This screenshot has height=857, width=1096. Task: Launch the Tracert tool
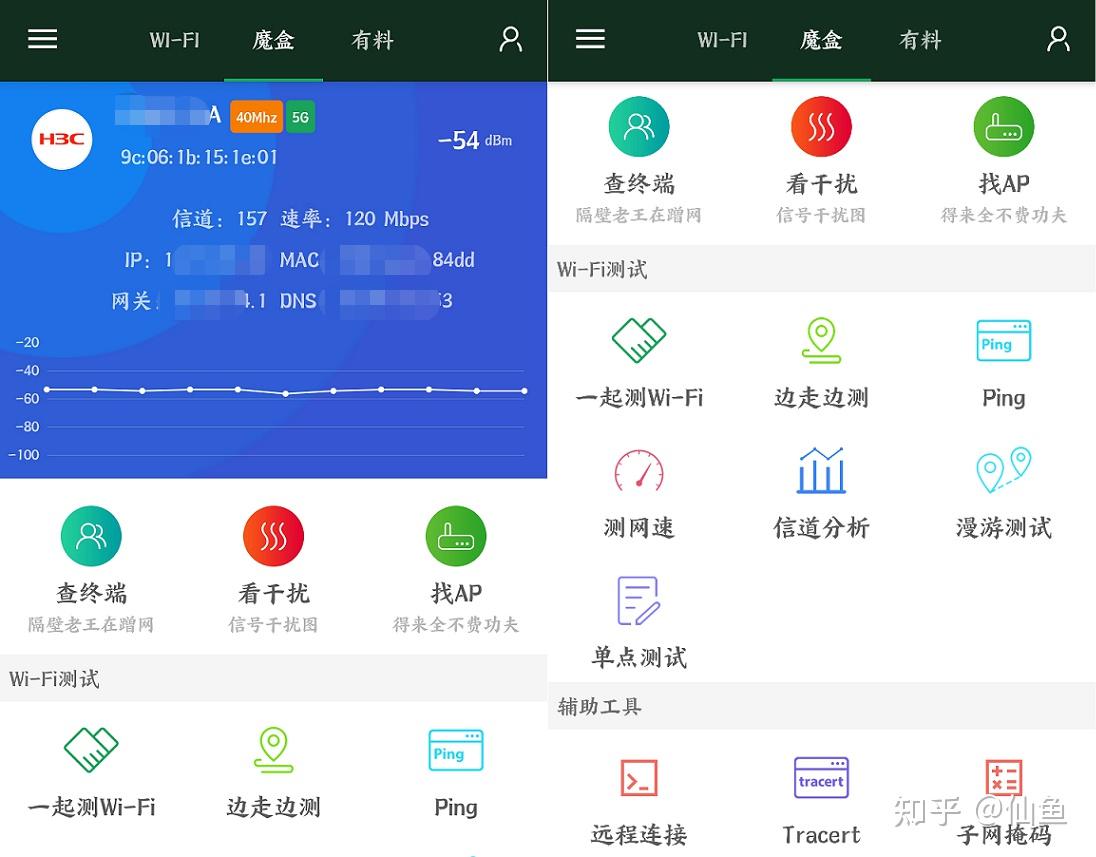[821, 800]
